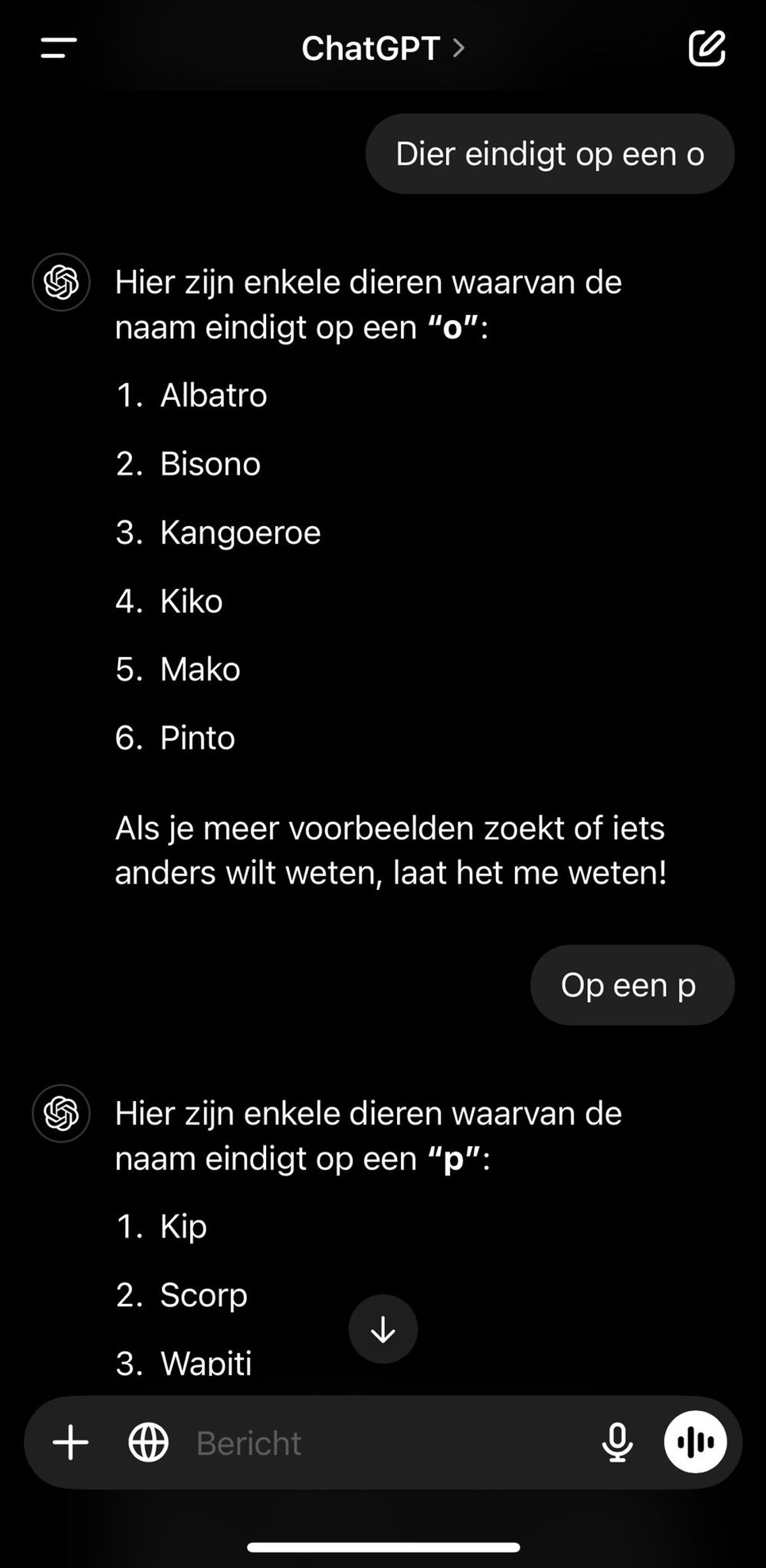Open the sidebar menu

pyautogui.click(x=59, y=48)
